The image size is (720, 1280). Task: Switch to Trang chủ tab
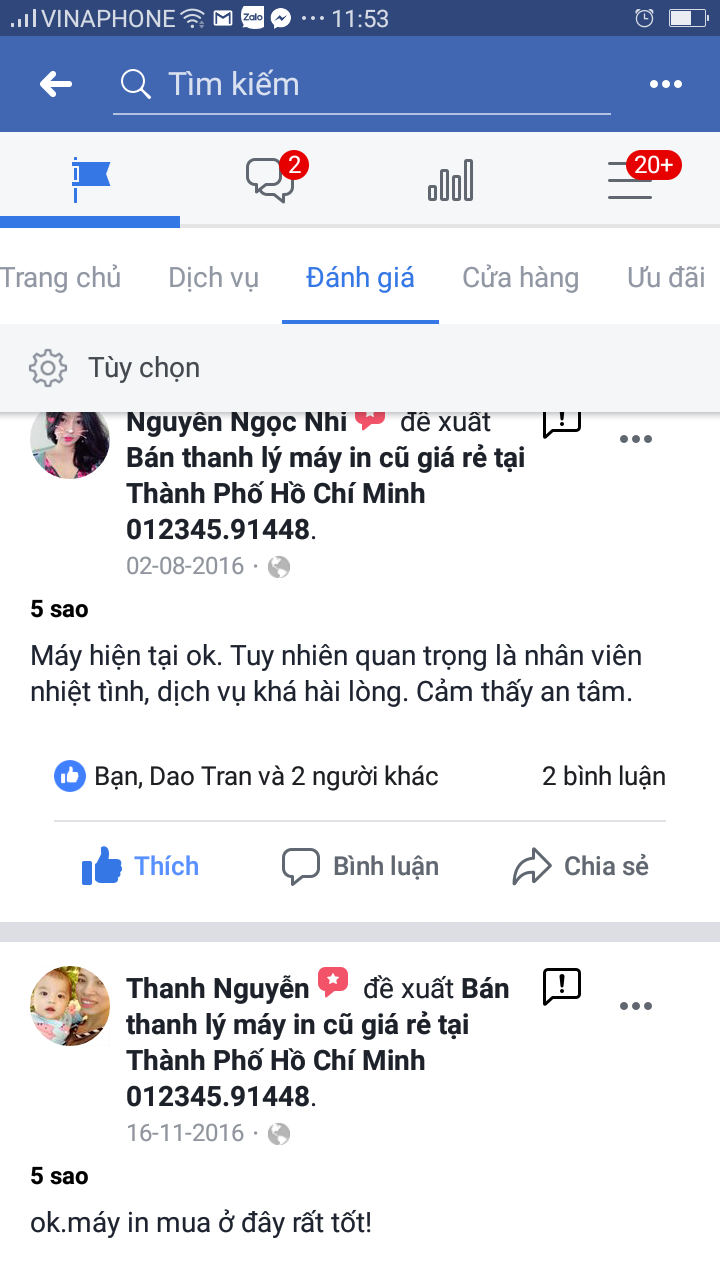[60, 277]
